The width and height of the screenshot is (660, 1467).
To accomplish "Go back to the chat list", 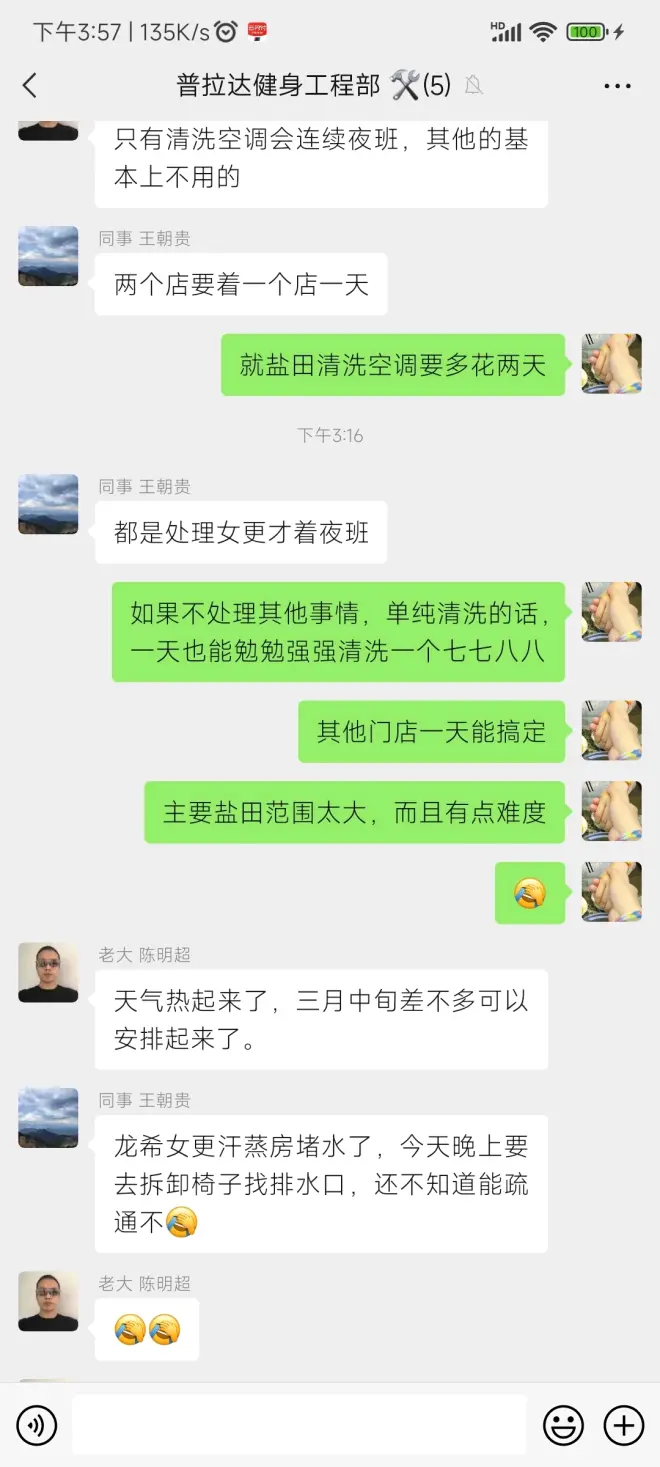I will coord(30,86).
